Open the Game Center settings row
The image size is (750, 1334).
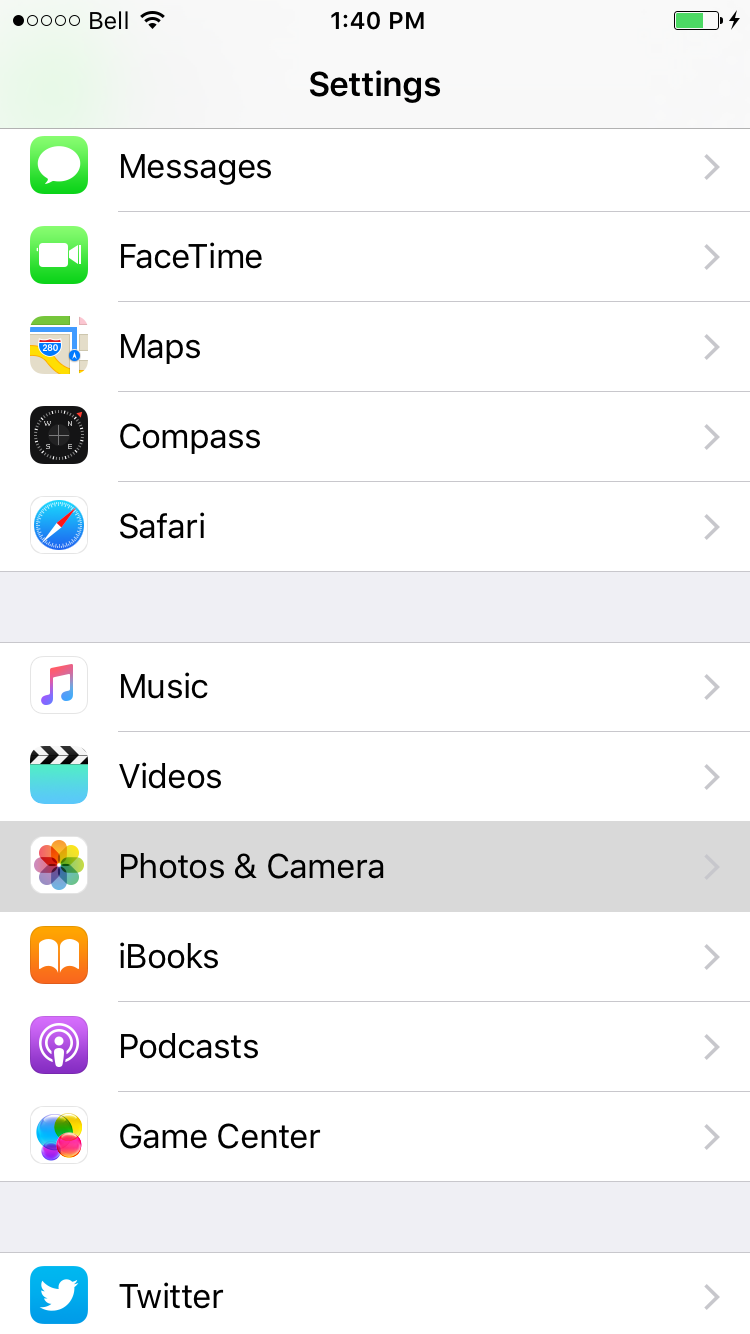(x=375, y=1136)
